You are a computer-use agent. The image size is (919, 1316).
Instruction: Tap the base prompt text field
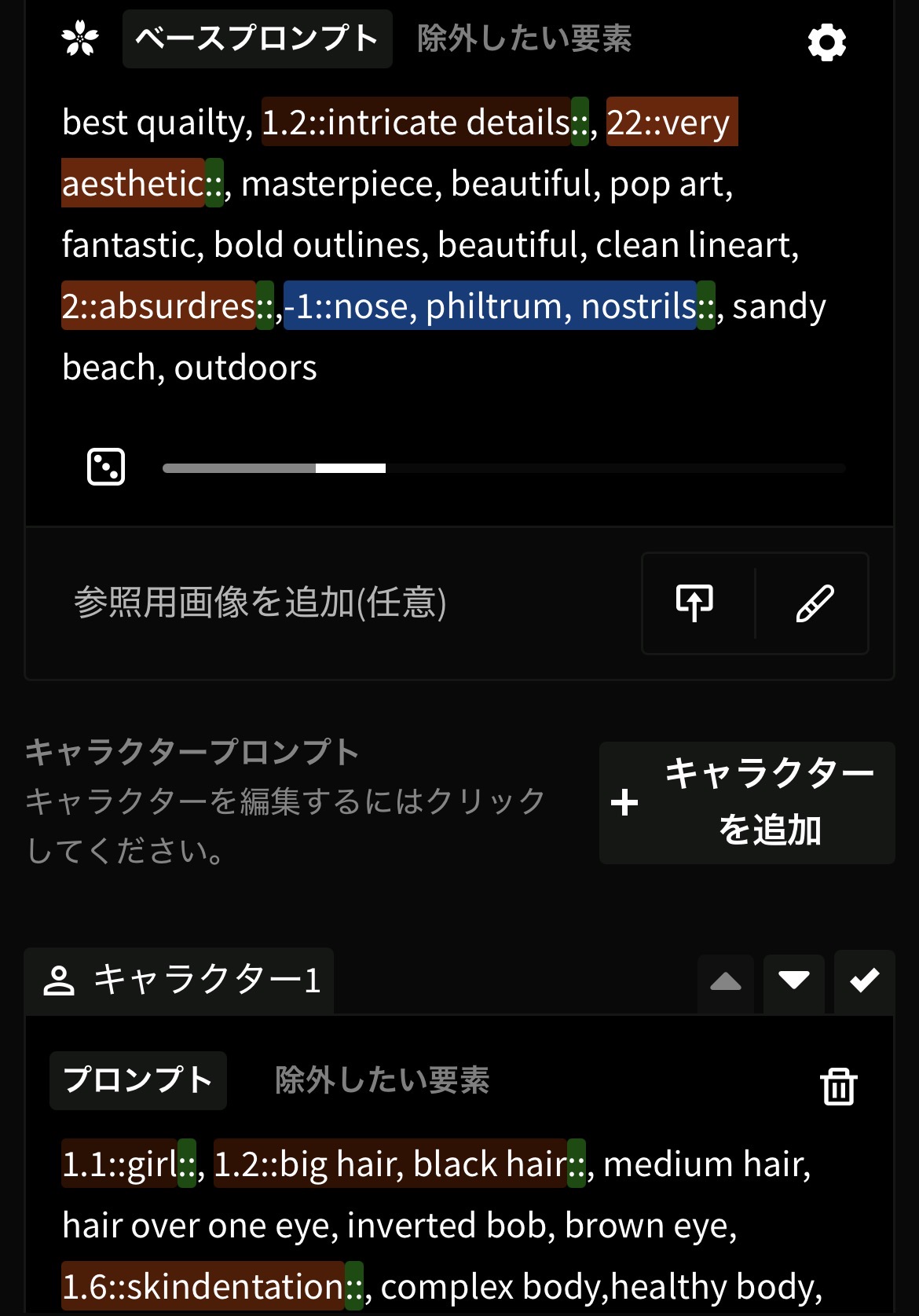click(444, 245)
